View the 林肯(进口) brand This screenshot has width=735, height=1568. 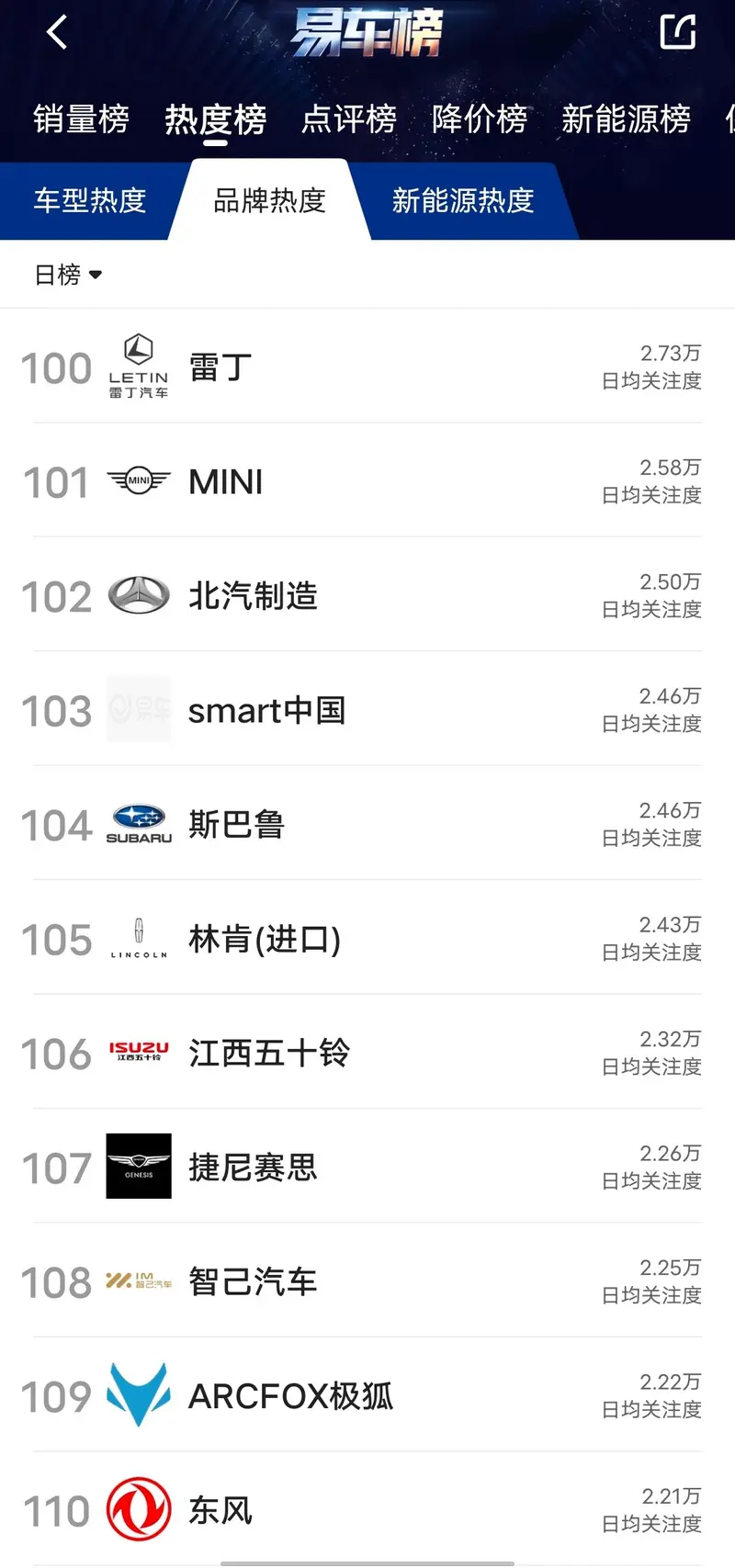coord(367,938)
